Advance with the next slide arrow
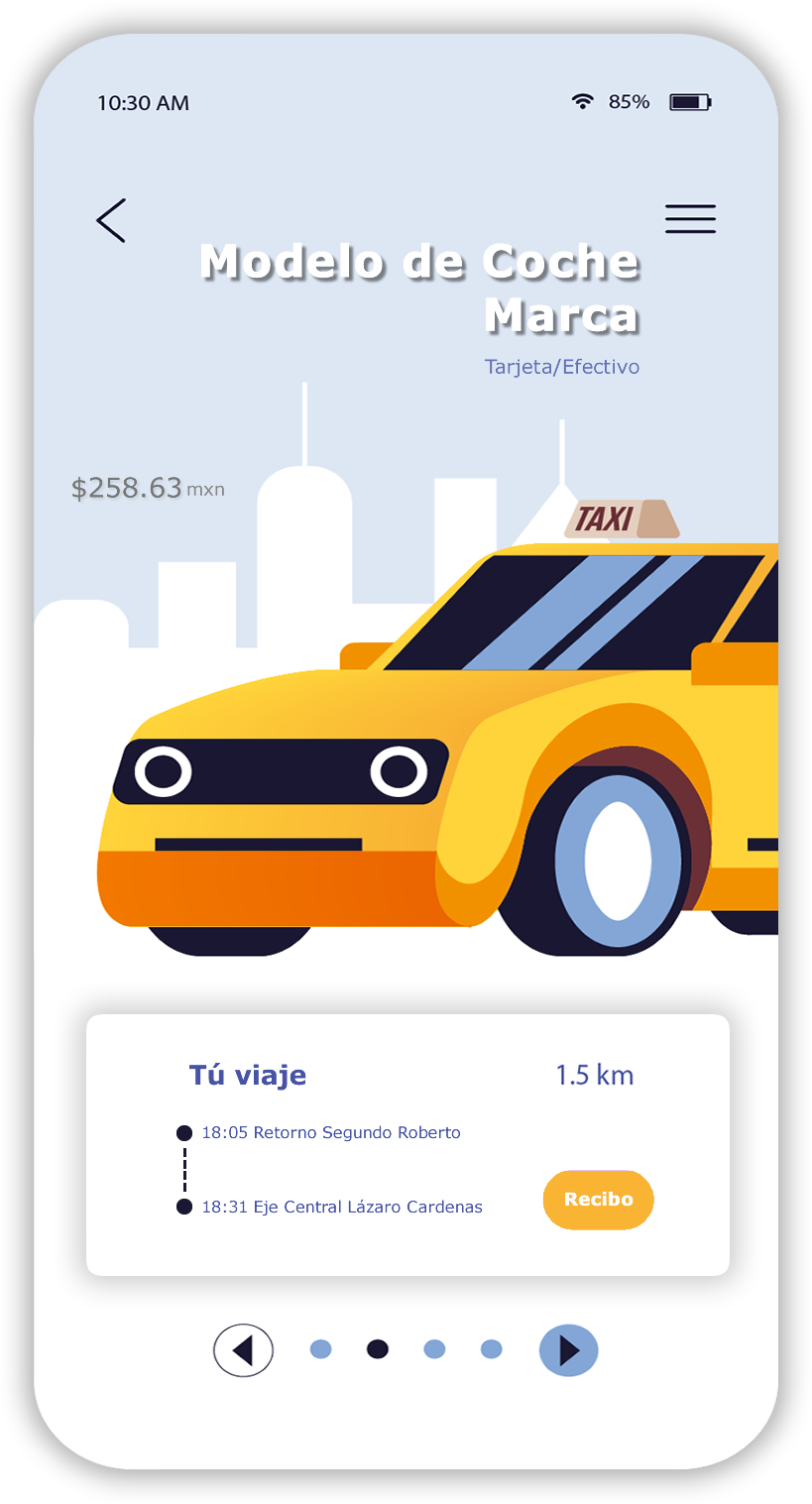The height and width of the screenshot is (1504, 812). tap(568, 1350)
